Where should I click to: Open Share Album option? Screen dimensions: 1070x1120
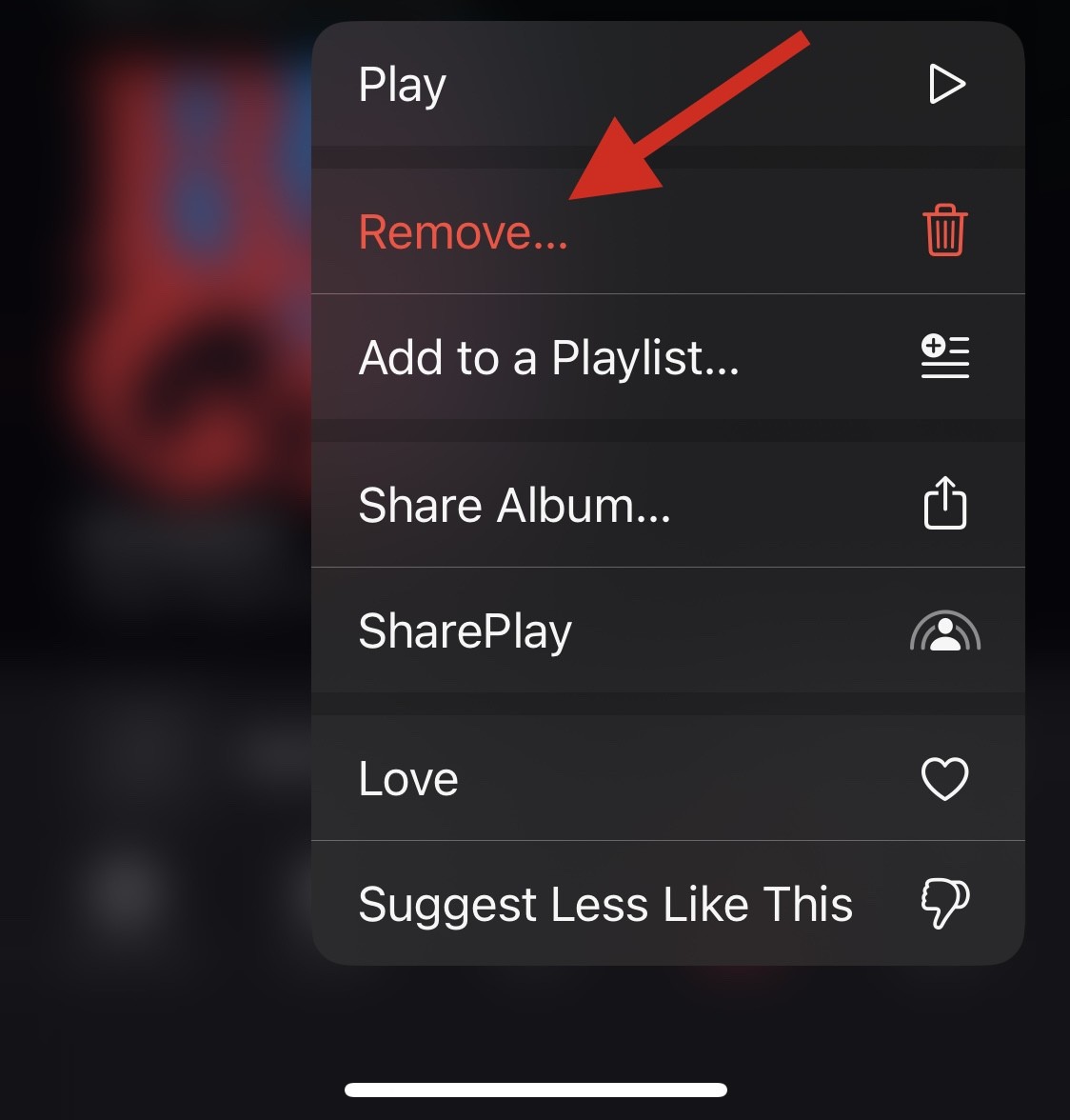tap(666, 505)
